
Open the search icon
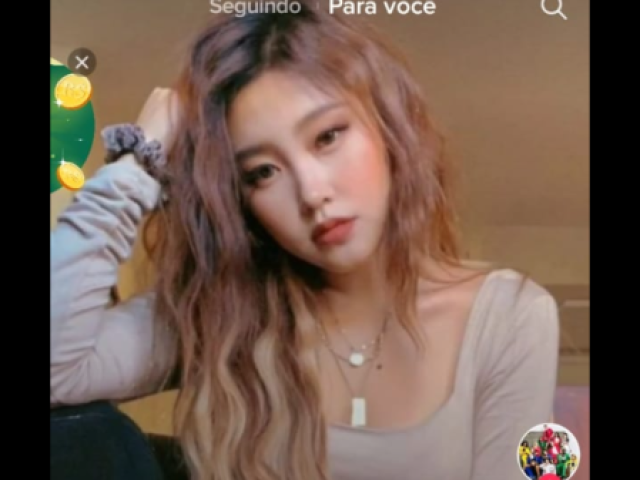coord(553,8)
